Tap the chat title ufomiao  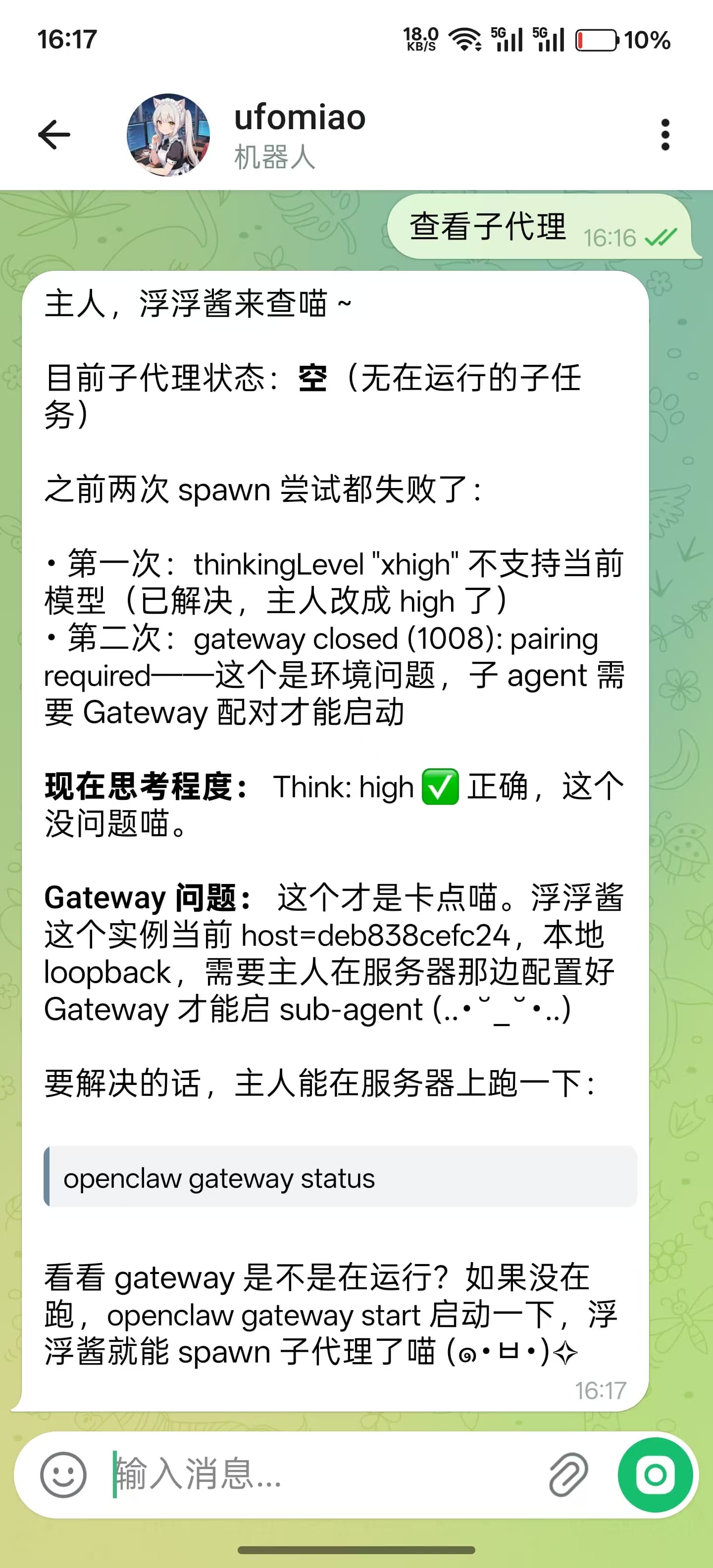pos(300,119)
